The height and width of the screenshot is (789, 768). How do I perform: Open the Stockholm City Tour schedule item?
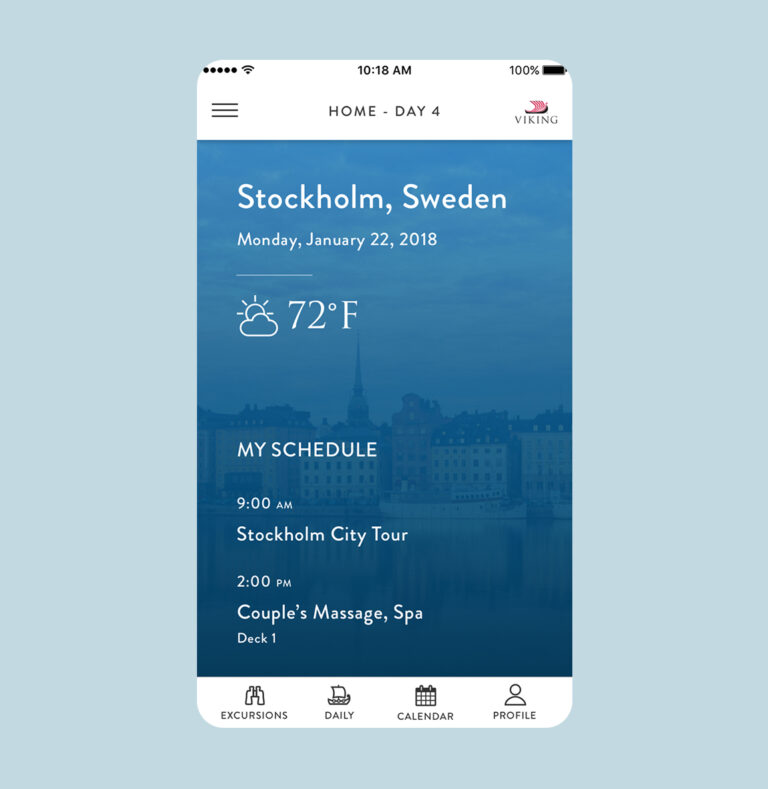(322, 534)
